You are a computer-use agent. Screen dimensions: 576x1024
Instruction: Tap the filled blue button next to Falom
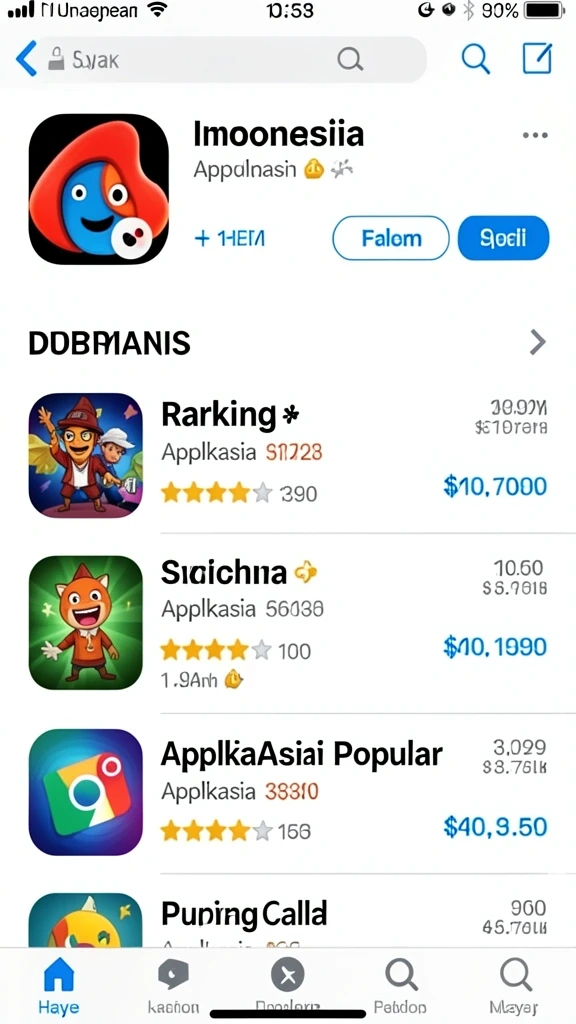504,238
